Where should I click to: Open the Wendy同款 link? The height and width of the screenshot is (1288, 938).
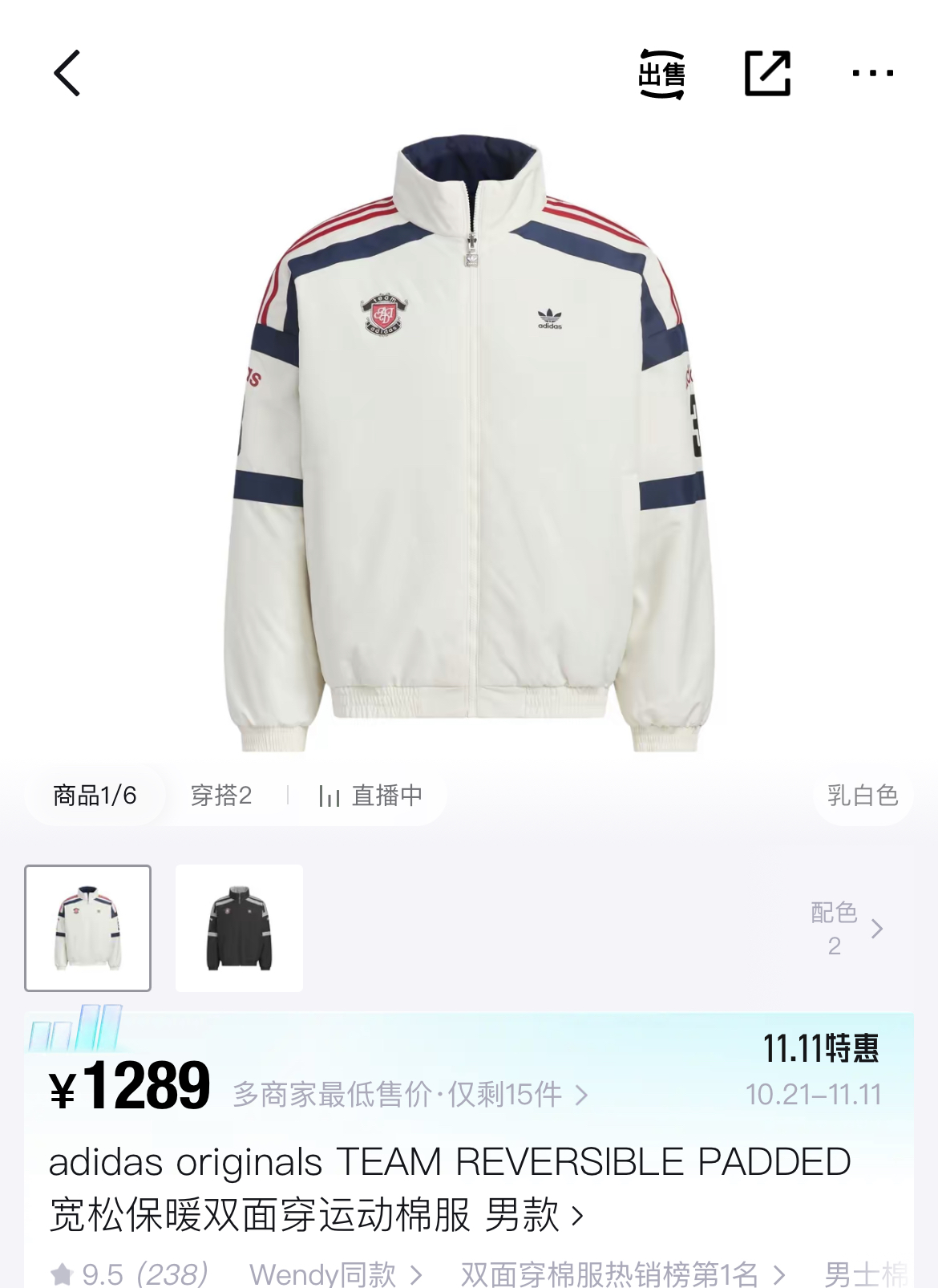pos(334,1274)
